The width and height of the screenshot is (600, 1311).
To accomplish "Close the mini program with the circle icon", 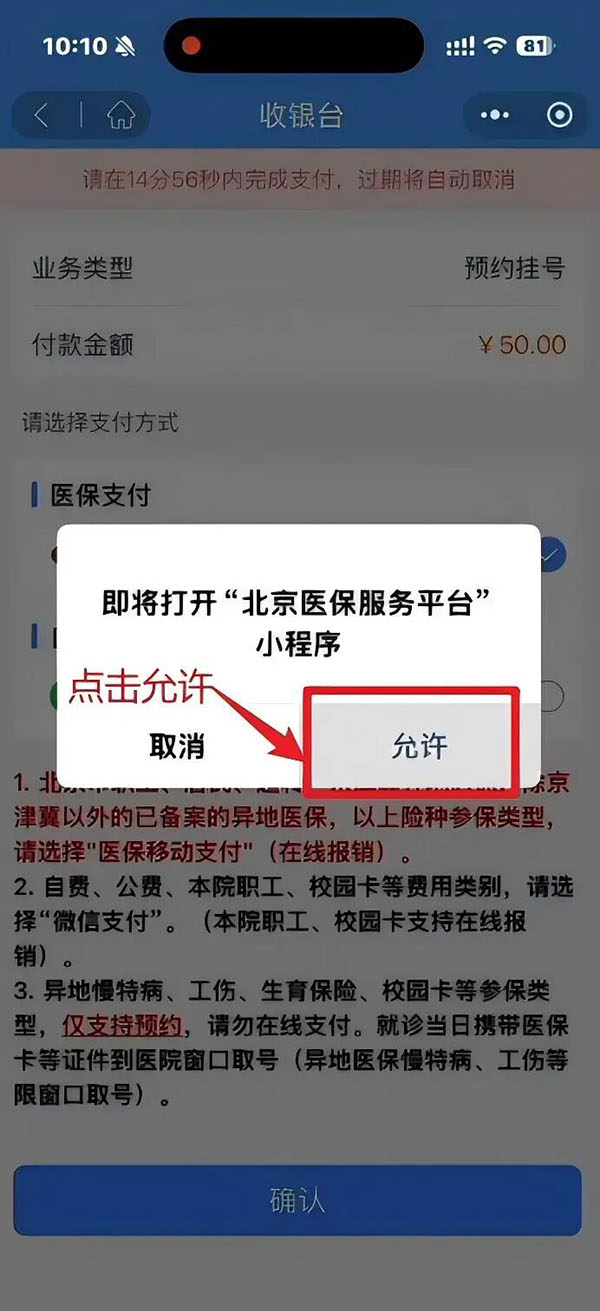I will [x=559, y=115].
